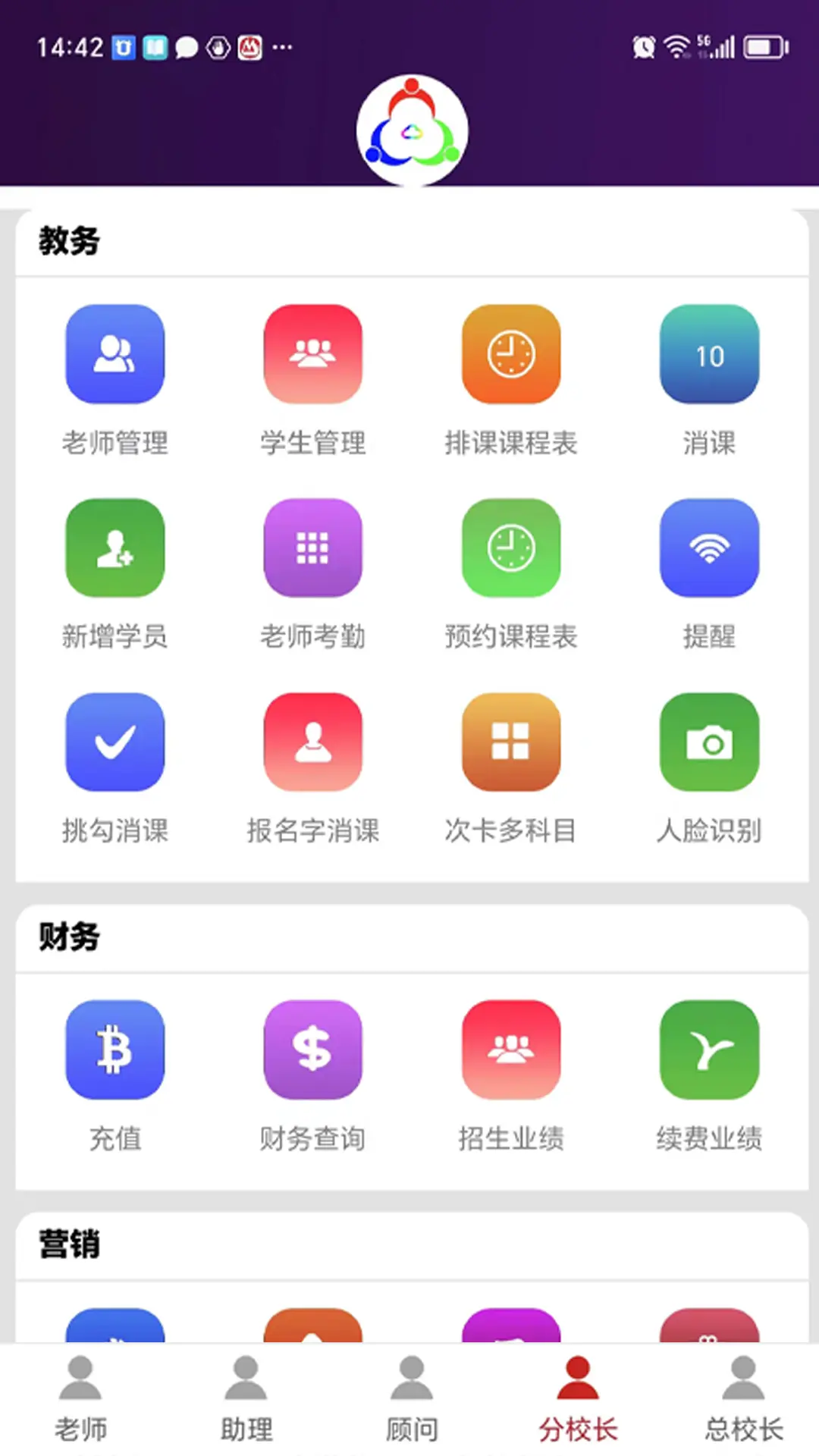
Task: Switch to the 总校长 tab
Action: coord(743,1399)
